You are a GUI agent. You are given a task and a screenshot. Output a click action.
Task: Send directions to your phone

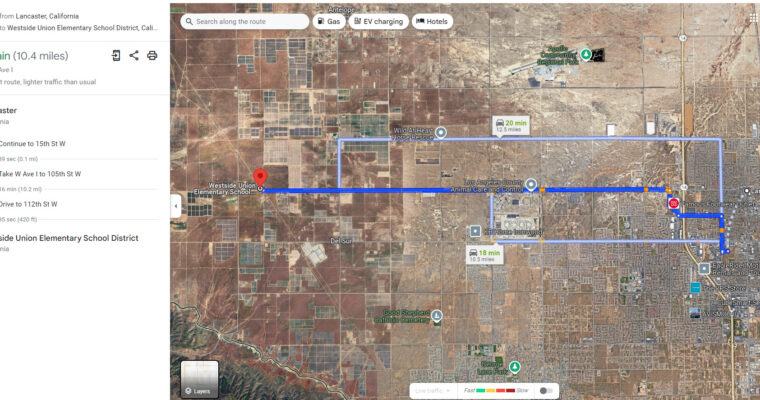point(116,56)
